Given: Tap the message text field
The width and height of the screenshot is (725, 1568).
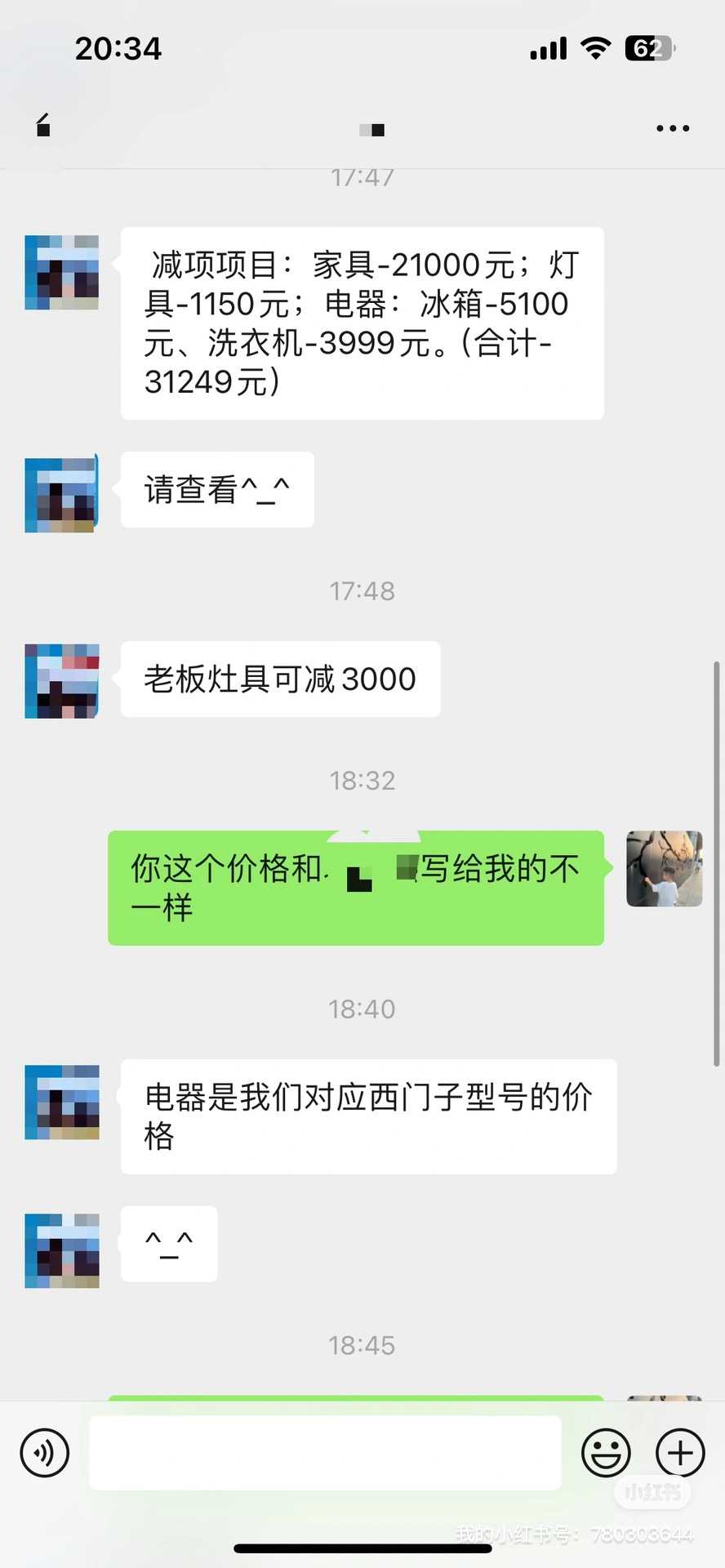Looking at the screenshot, I should pyautogui.click(x=325, y=1453).
